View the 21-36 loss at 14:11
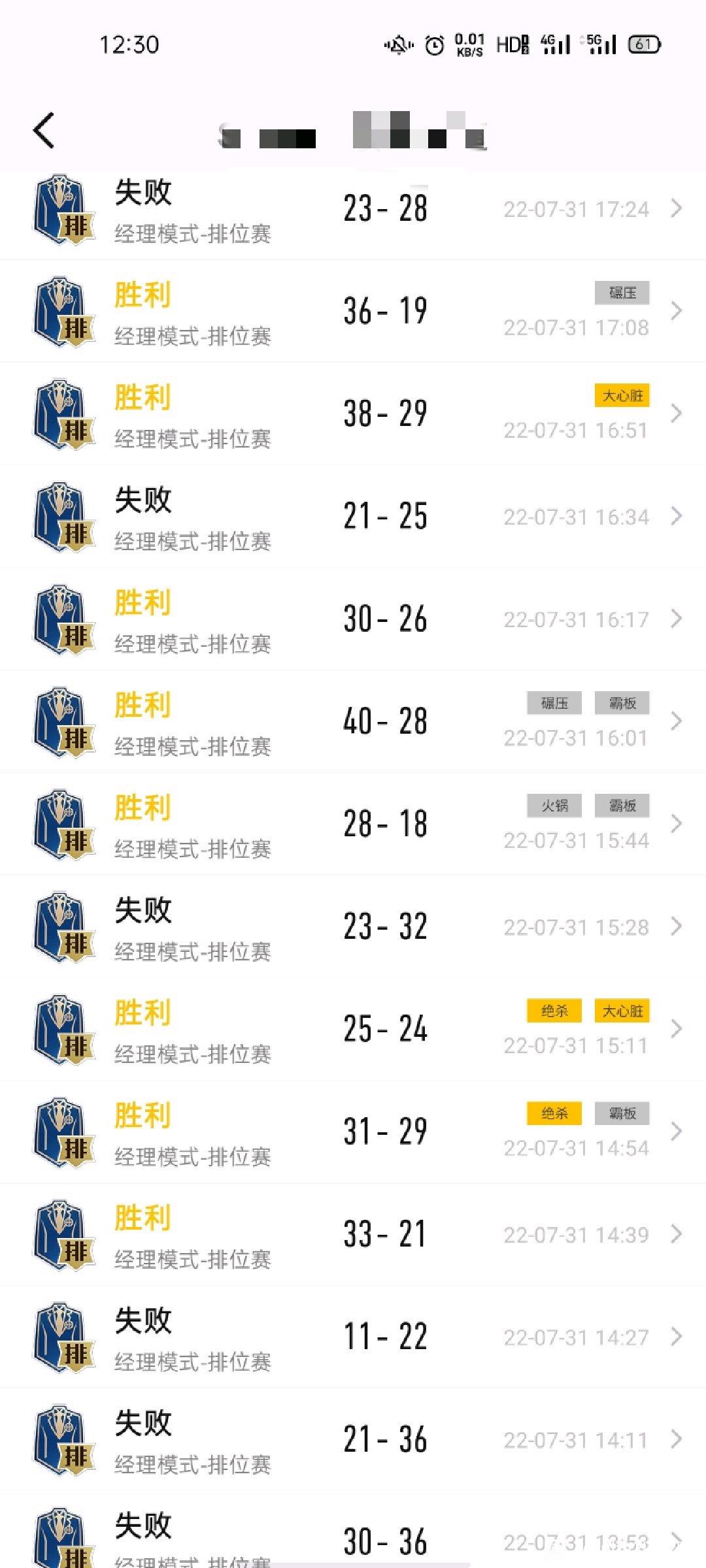This screenshot has width=706, height=1568. [353, 1439]
